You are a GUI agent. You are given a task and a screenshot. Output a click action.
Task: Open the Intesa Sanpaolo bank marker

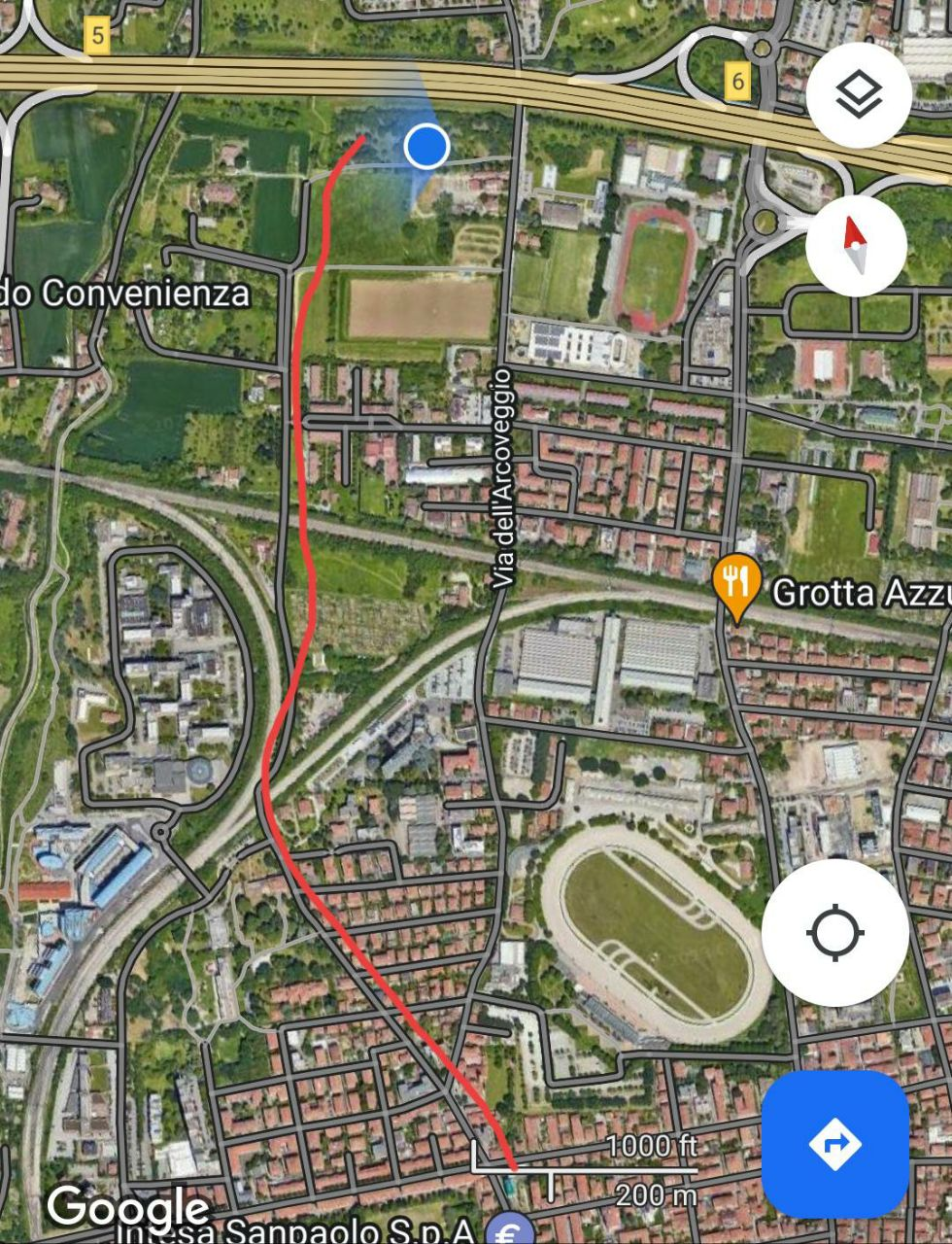(x=510, y=1227)
